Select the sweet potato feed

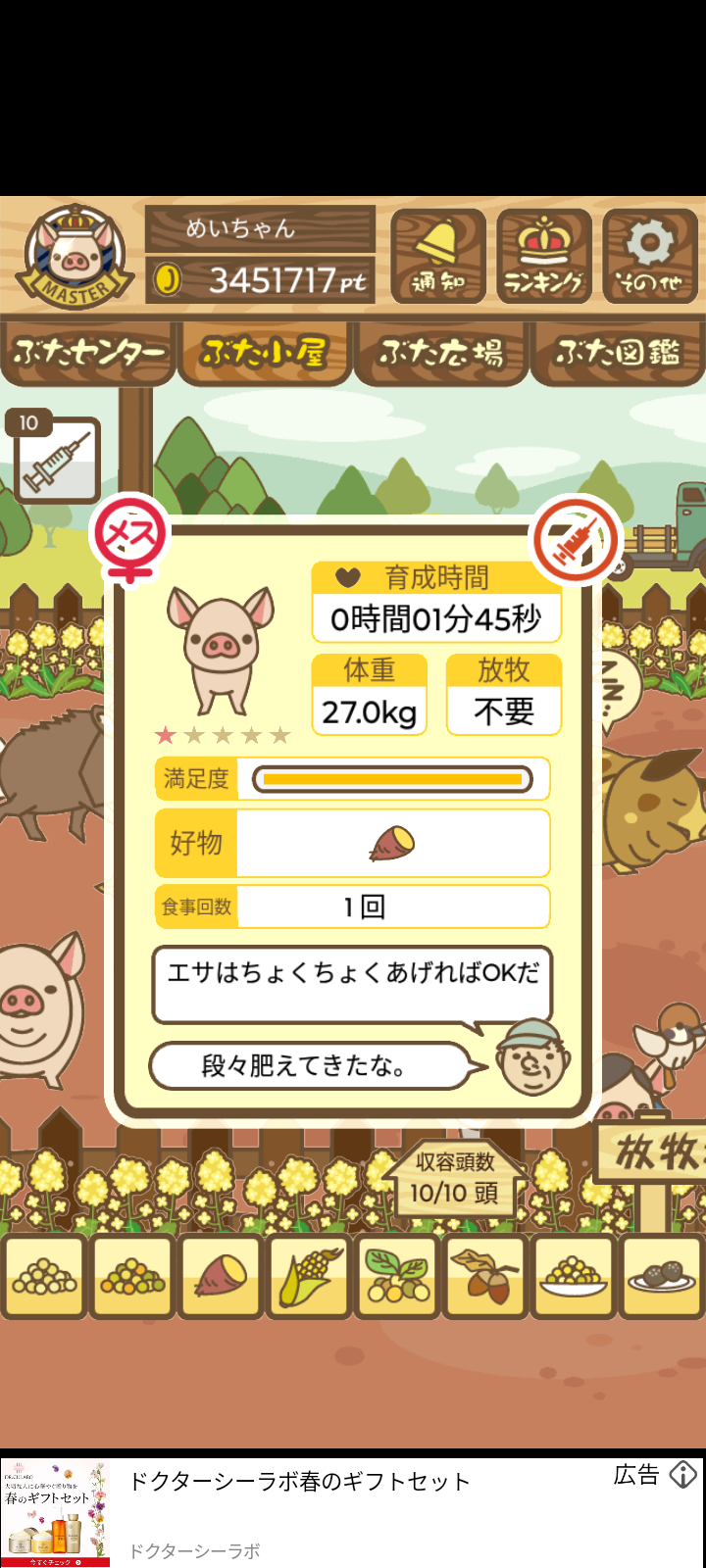pyautogui.click(x=222, y=1277)
